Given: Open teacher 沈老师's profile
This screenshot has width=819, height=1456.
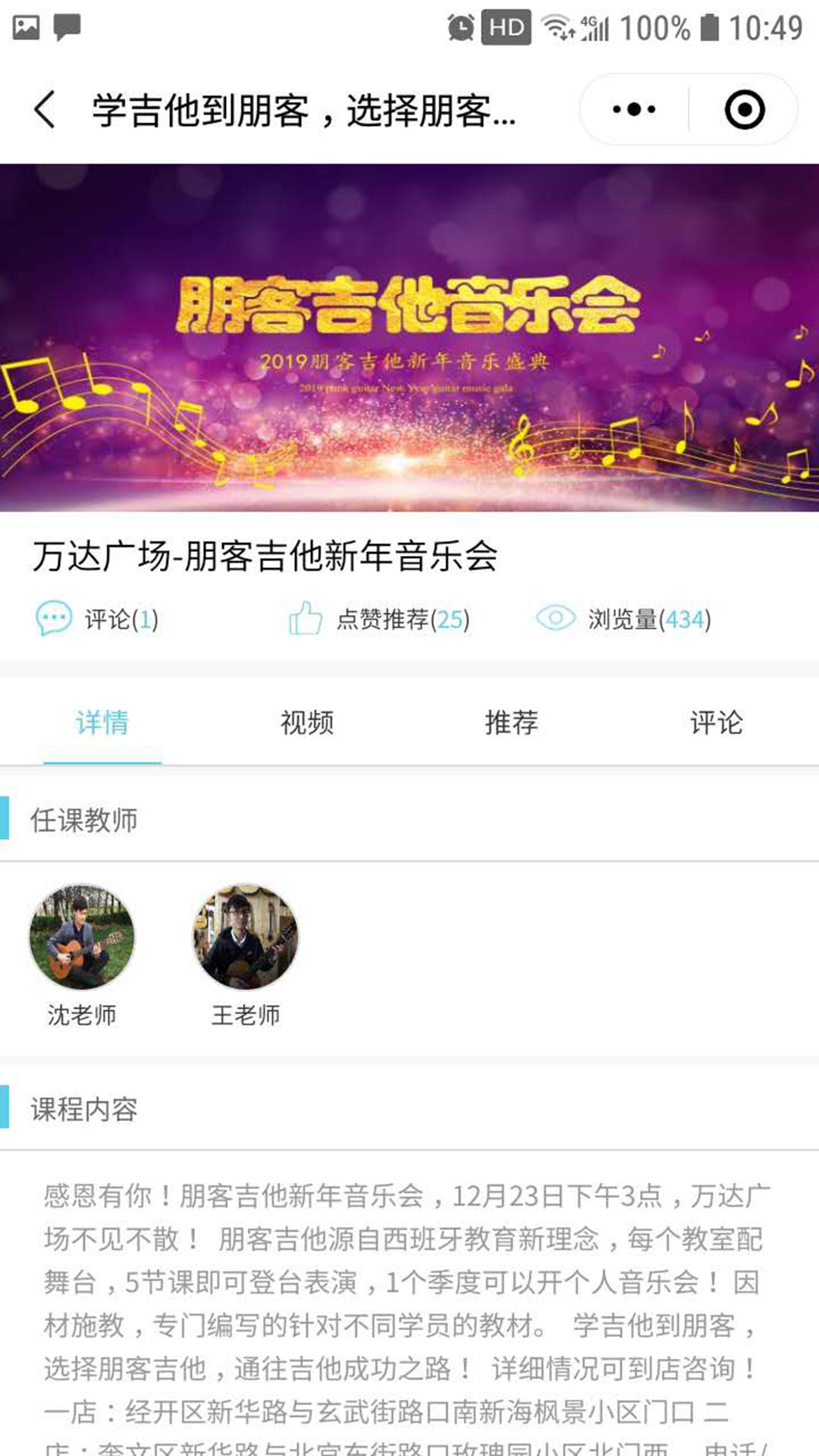Looking at the screenshot, I should point(82,937).
